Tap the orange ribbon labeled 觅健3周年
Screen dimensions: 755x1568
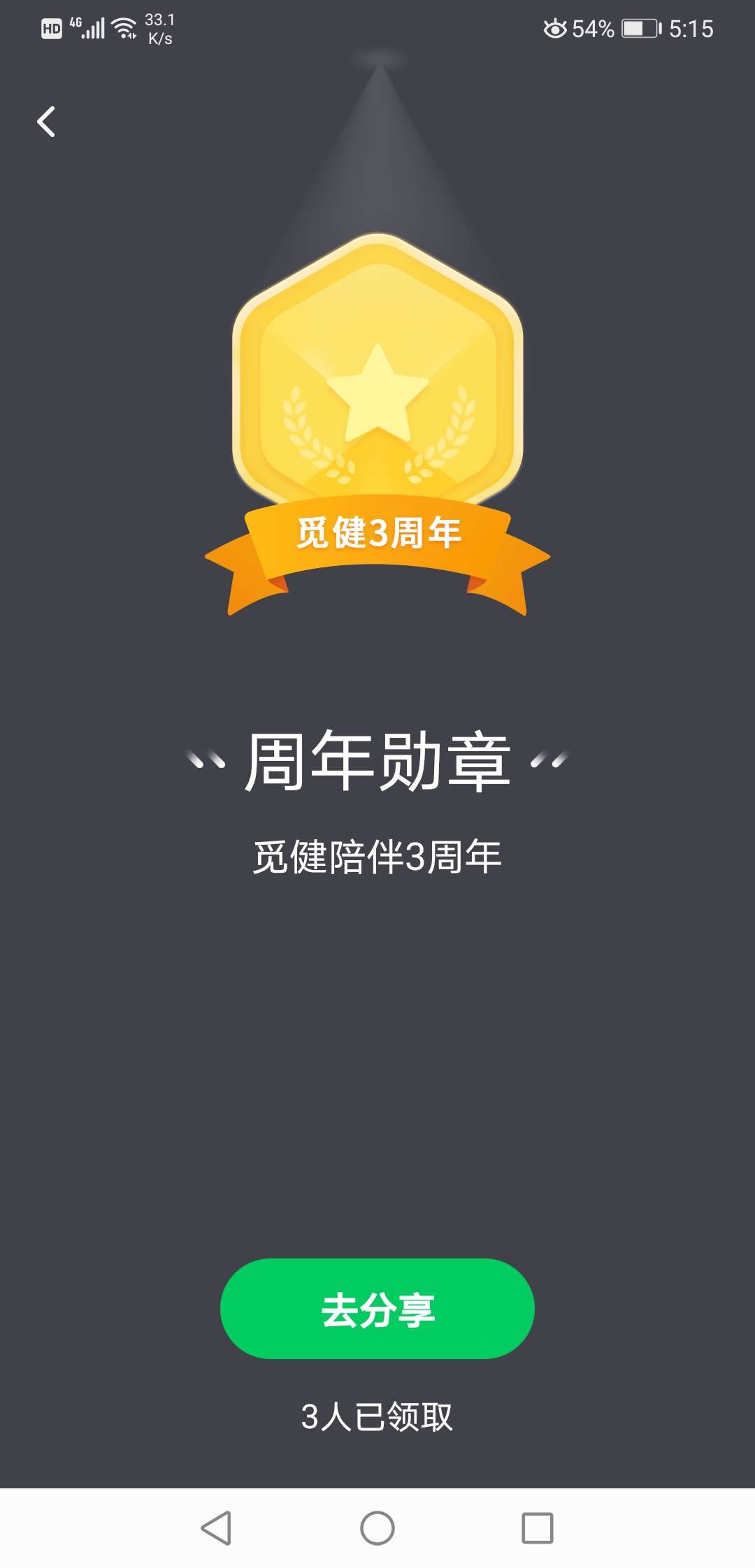(x=377, y=535)
